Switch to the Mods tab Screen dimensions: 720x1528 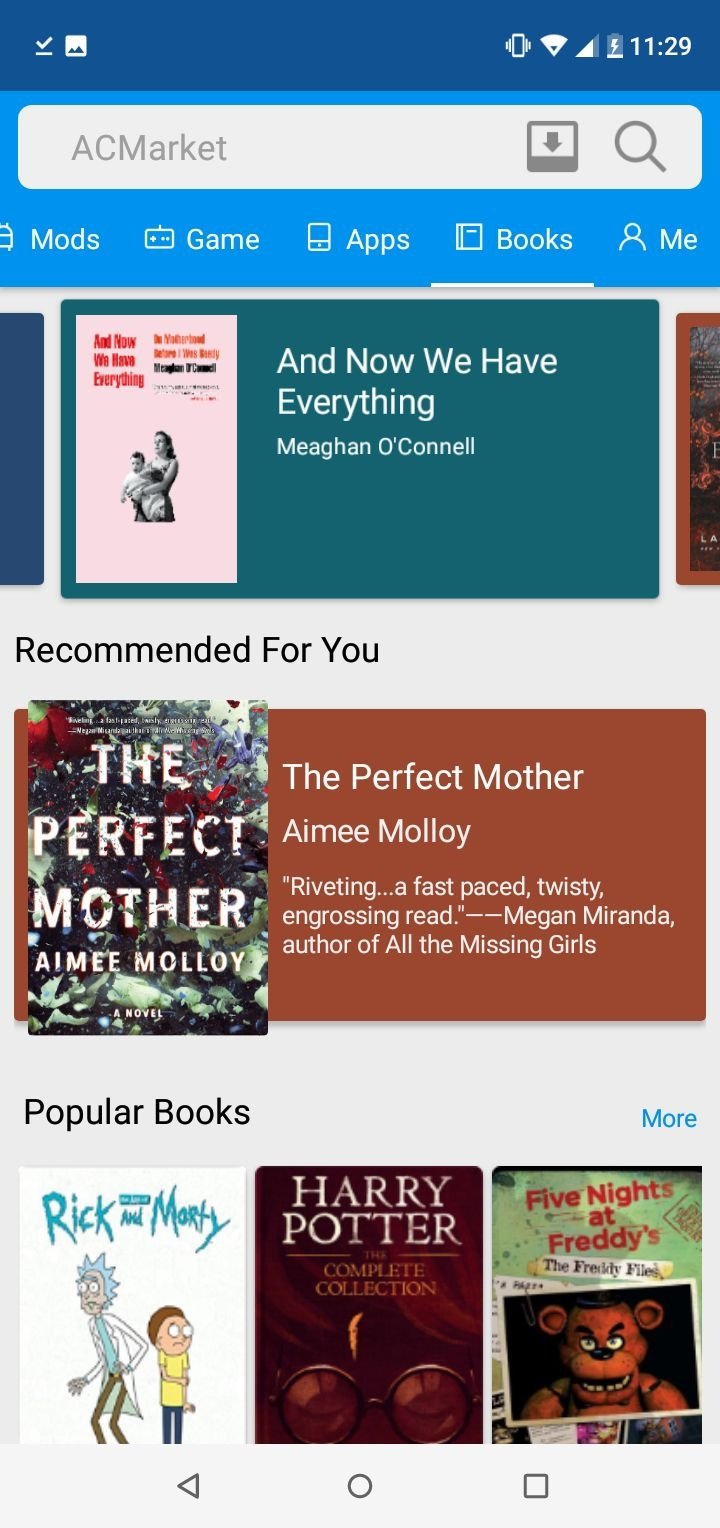pyautogui.click(x=50, y=239)
